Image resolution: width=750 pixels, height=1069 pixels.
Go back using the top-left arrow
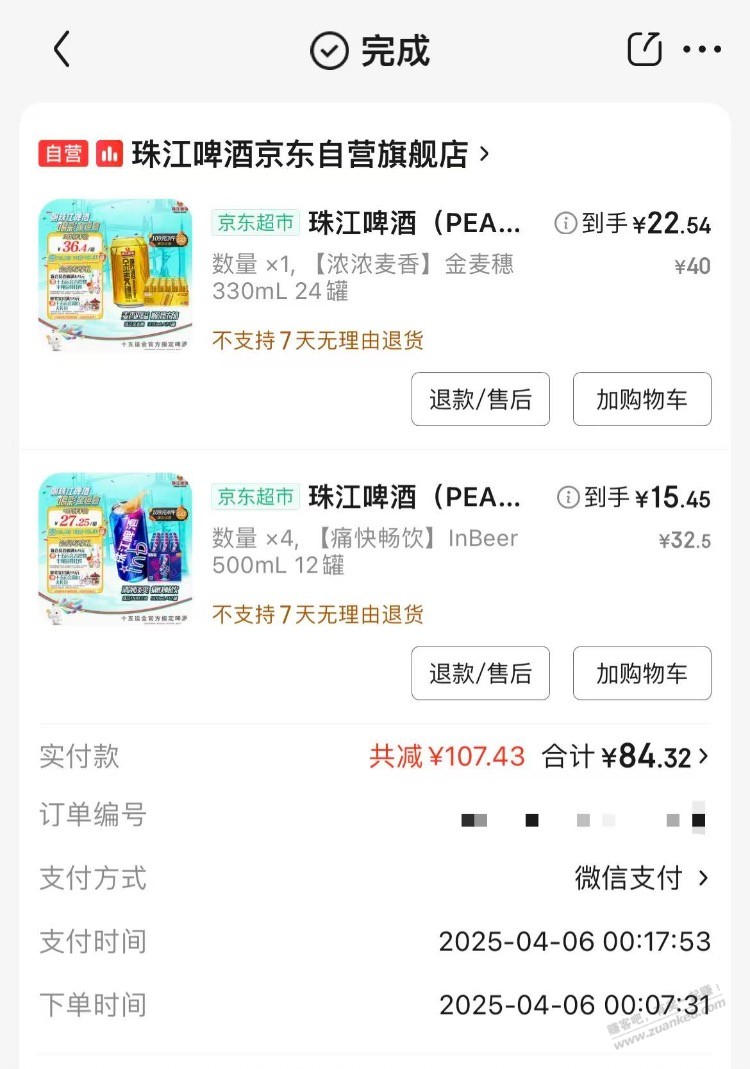tap(62, 49)
